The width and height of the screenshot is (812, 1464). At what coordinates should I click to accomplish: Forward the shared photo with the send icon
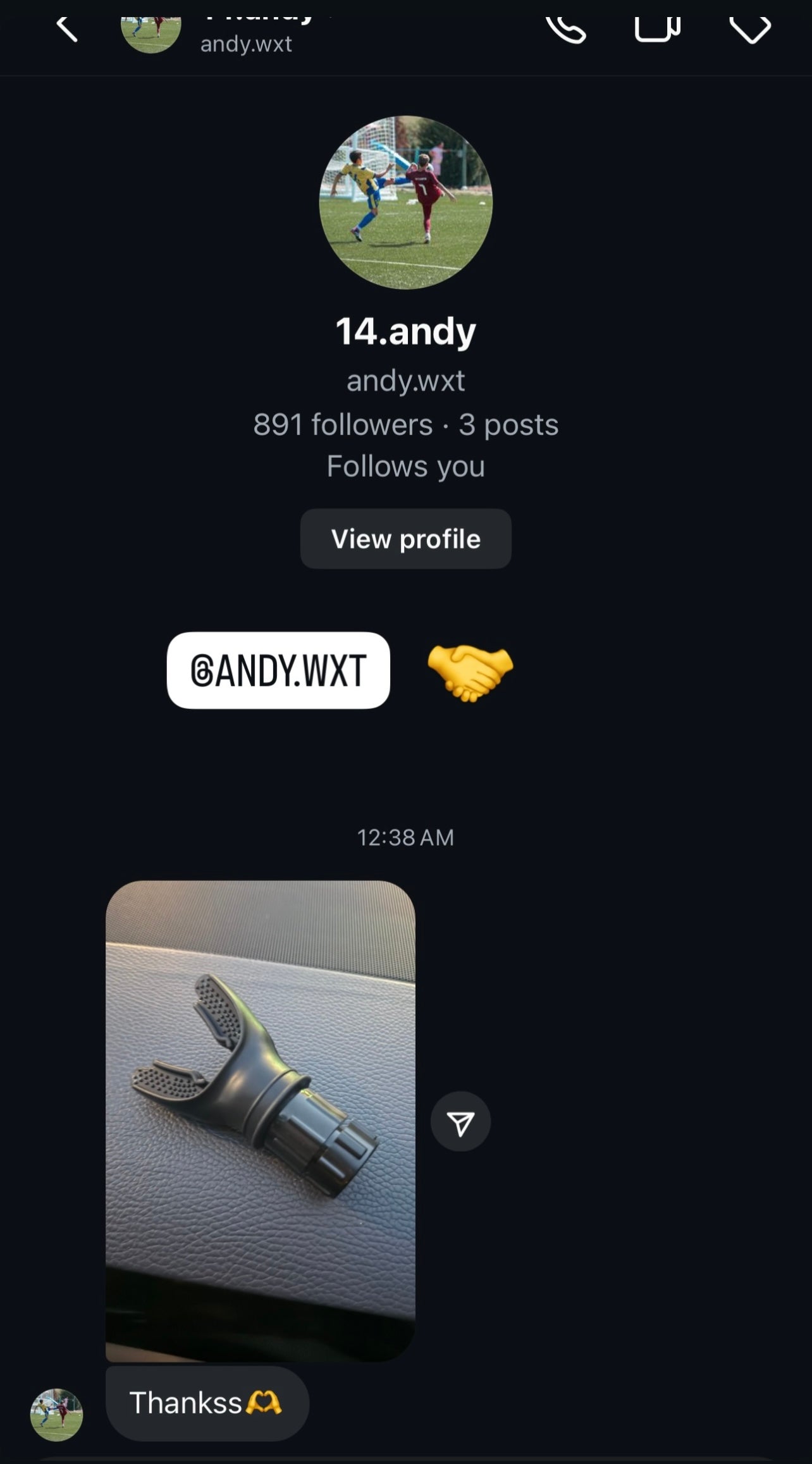point(460,1121)
